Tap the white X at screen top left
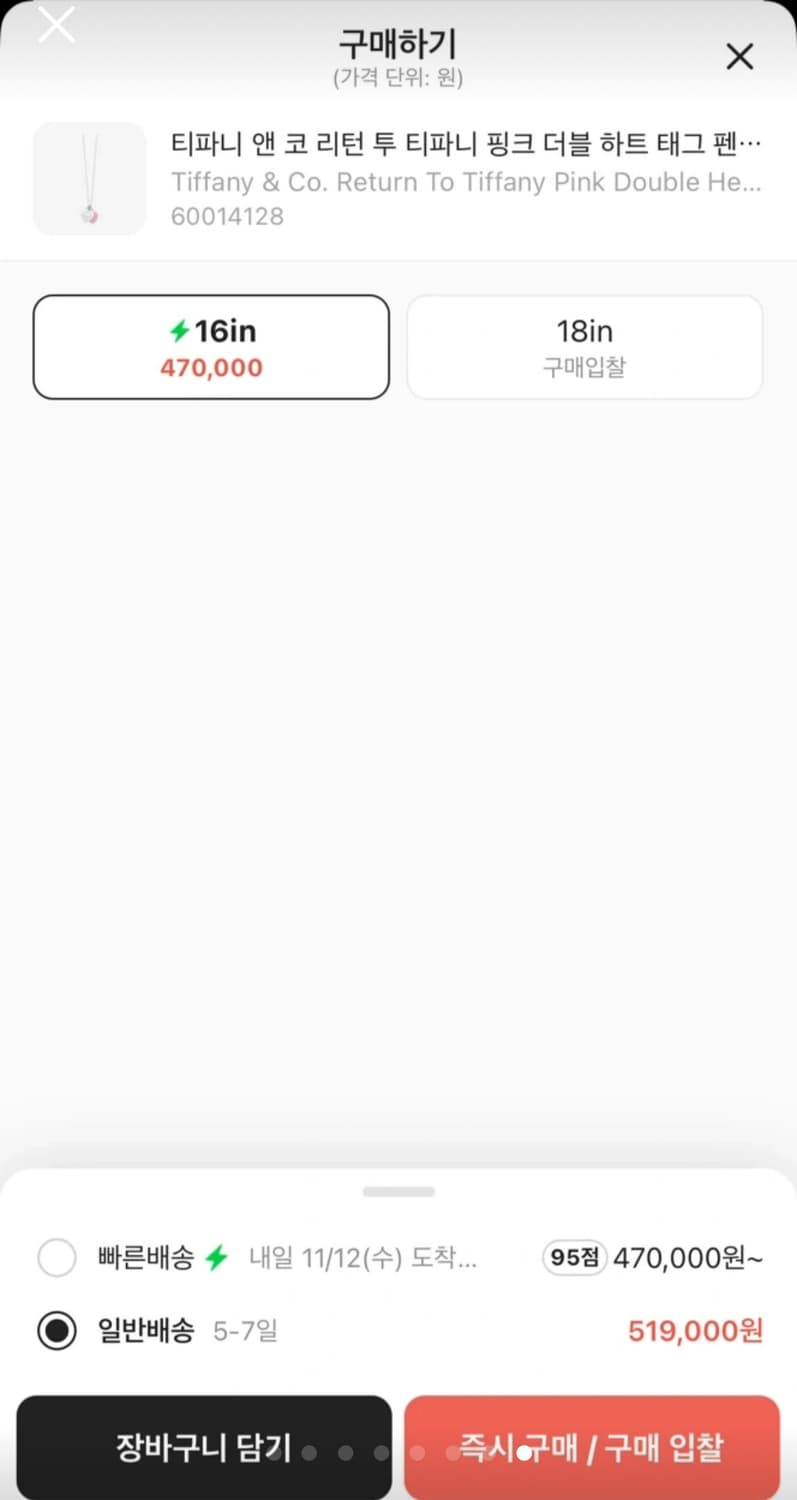797x1500 pixels. click(56, 25)
